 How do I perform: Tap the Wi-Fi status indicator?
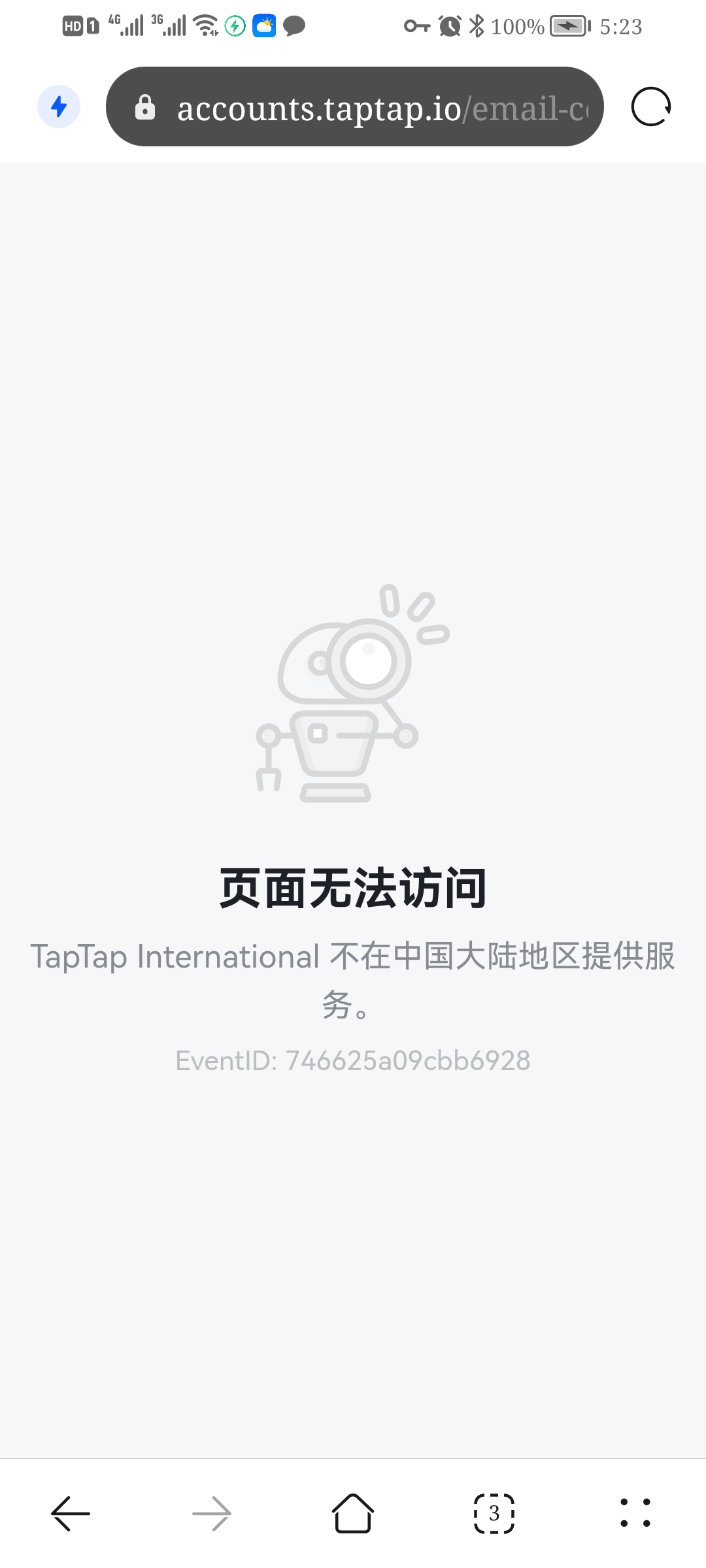(203, 26)
